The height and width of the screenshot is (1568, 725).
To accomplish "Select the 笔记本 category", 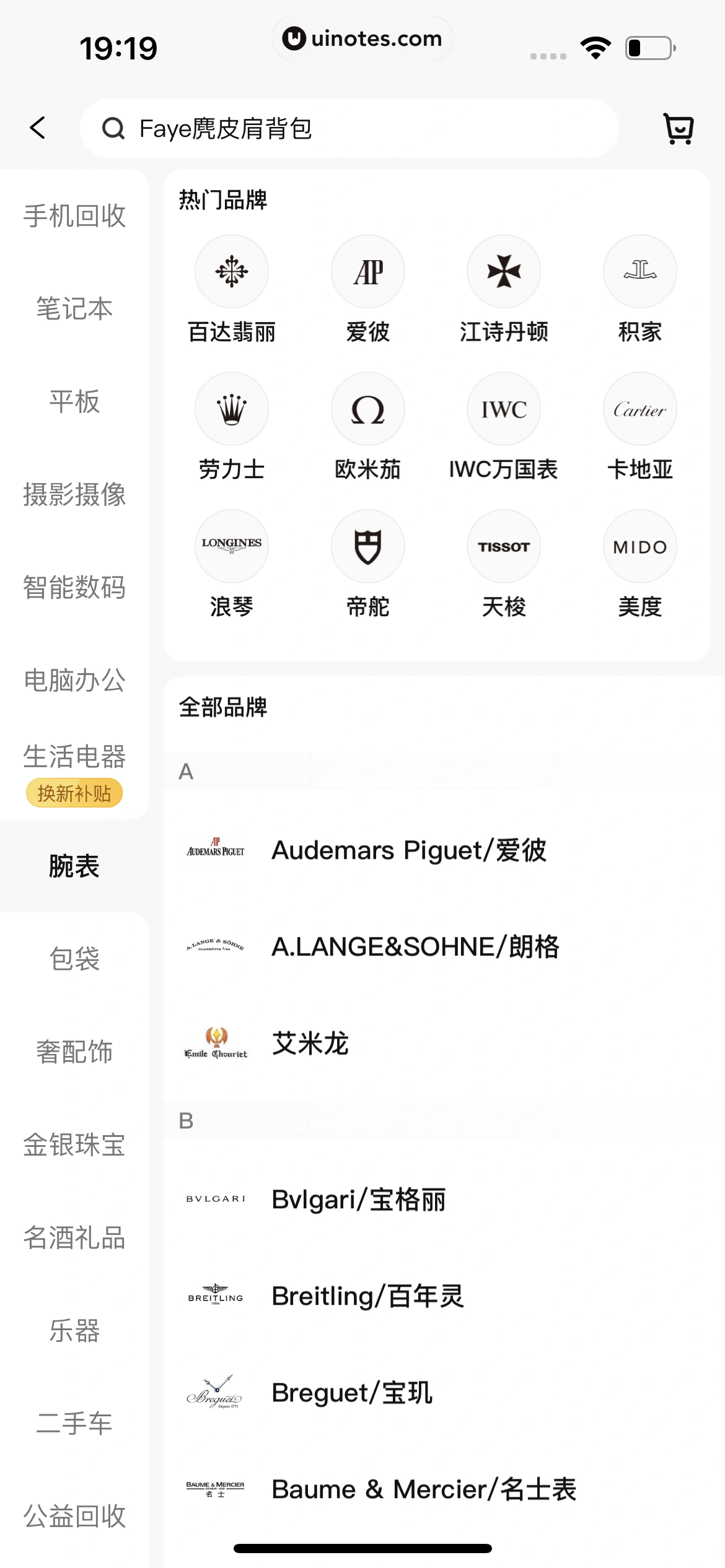I will click(x=74, y=308).
